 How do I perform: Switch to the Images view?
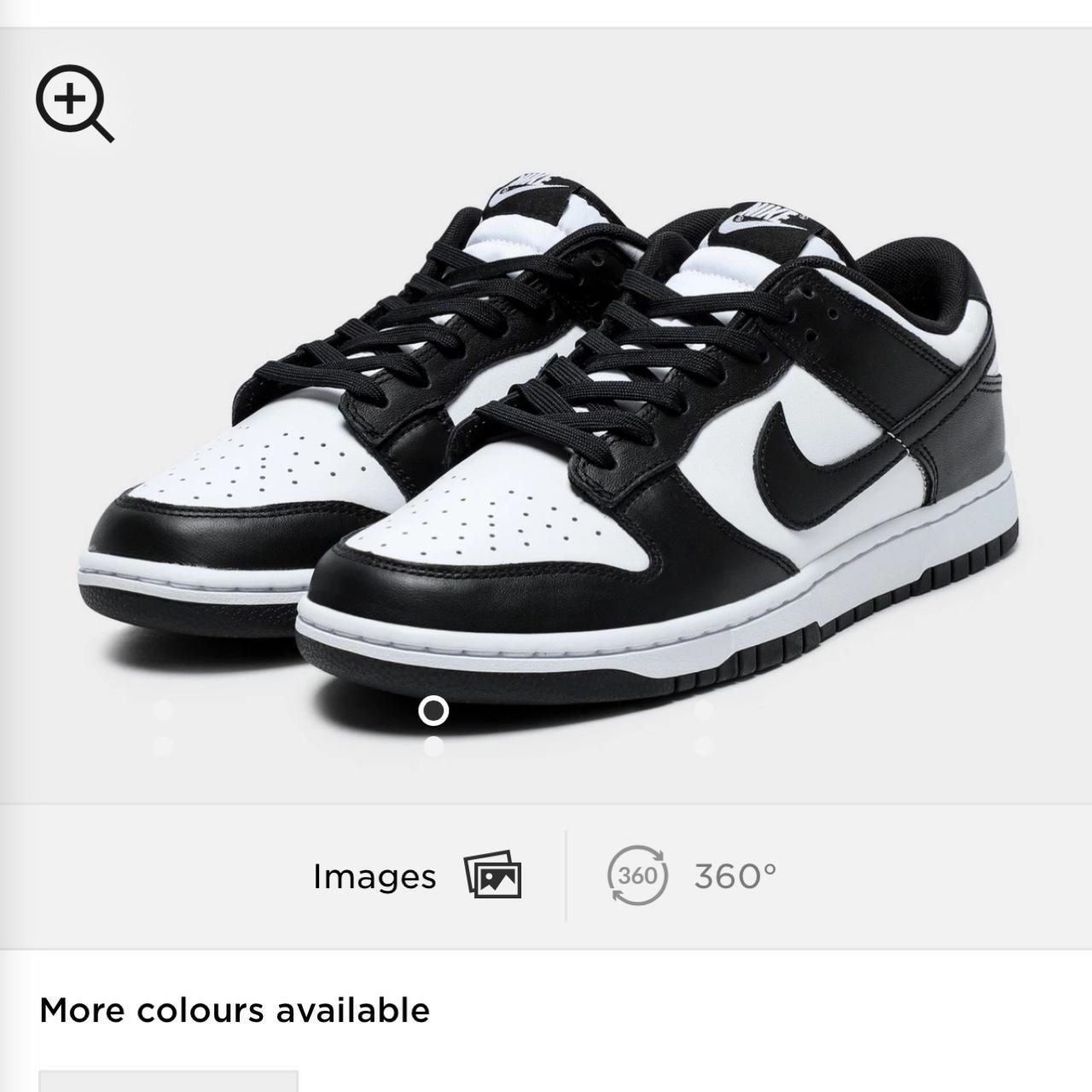[x=416, y=876]
